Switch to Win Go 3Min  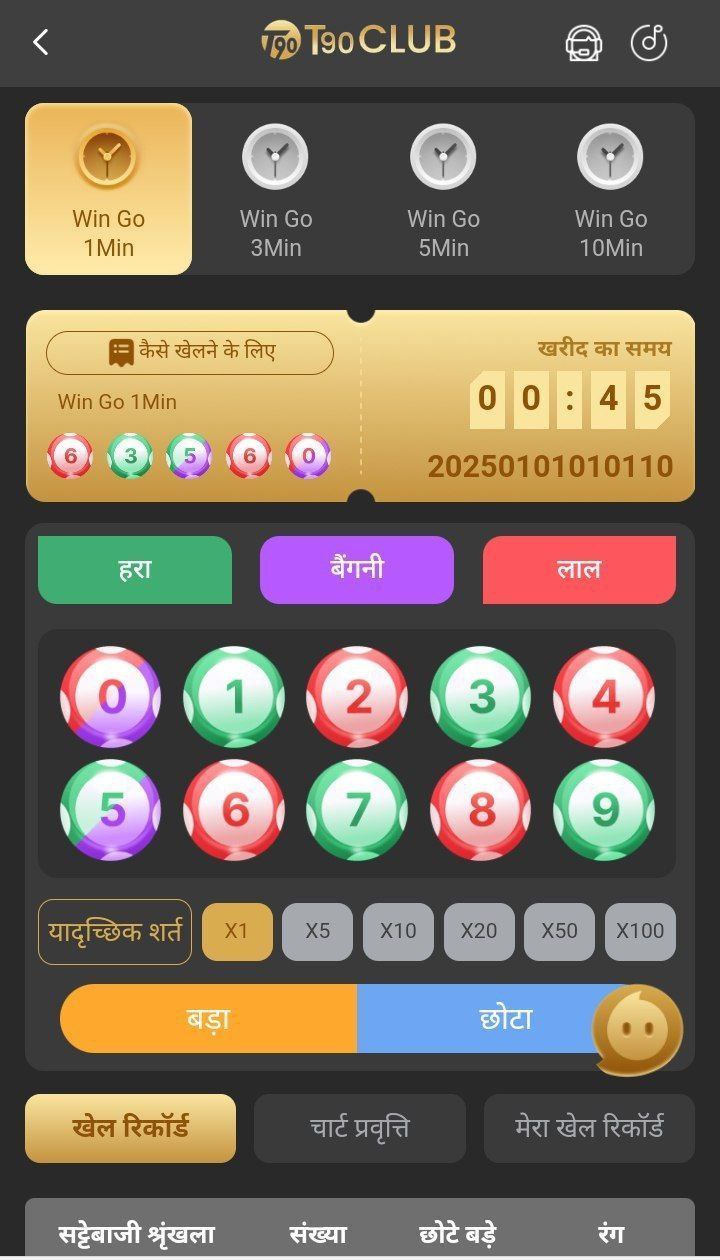276,190
